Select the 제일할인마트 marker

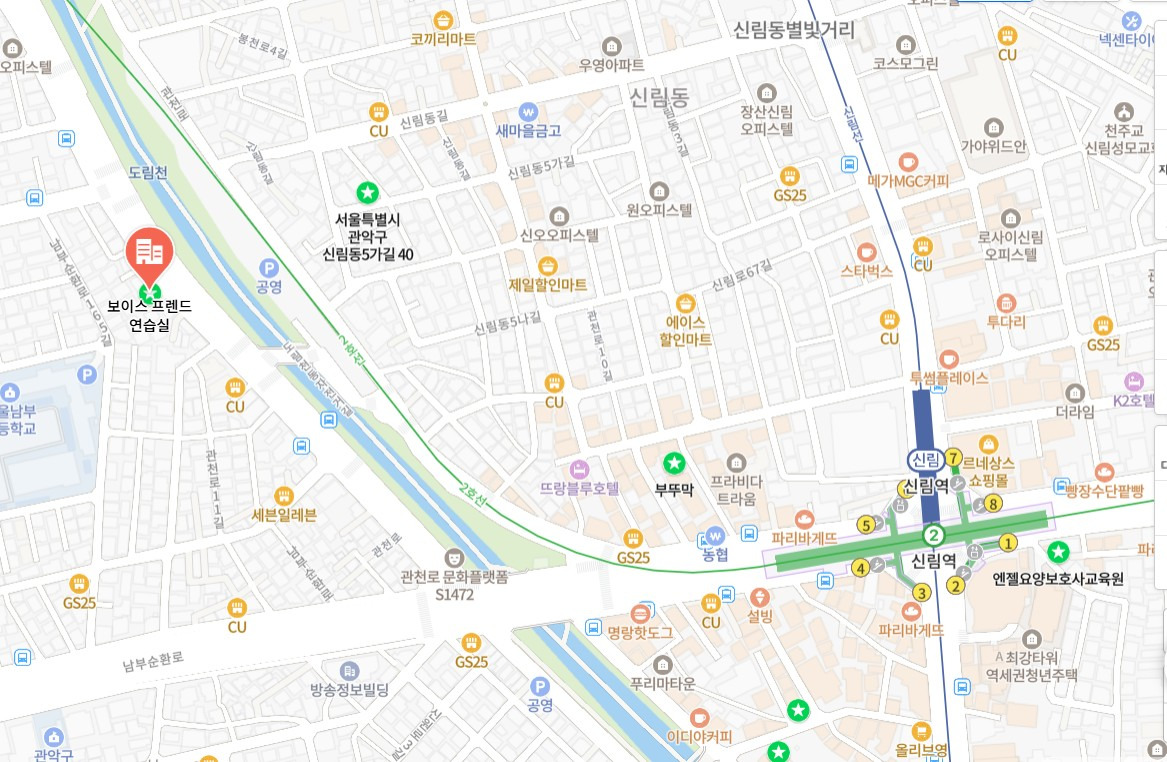(x=548, y=266)
